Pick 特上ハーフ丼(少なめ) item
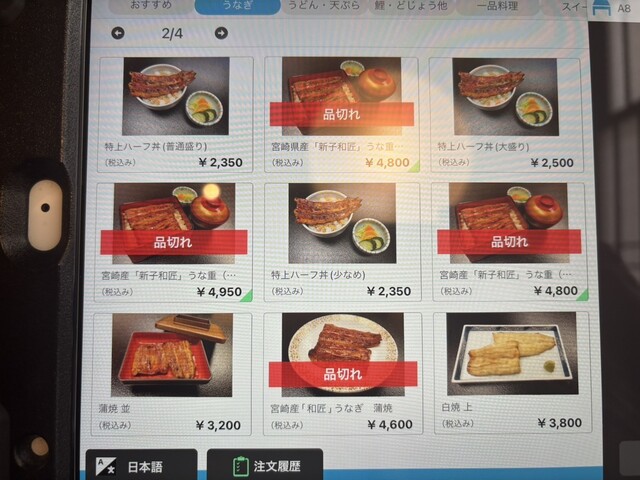 [342, 240]
